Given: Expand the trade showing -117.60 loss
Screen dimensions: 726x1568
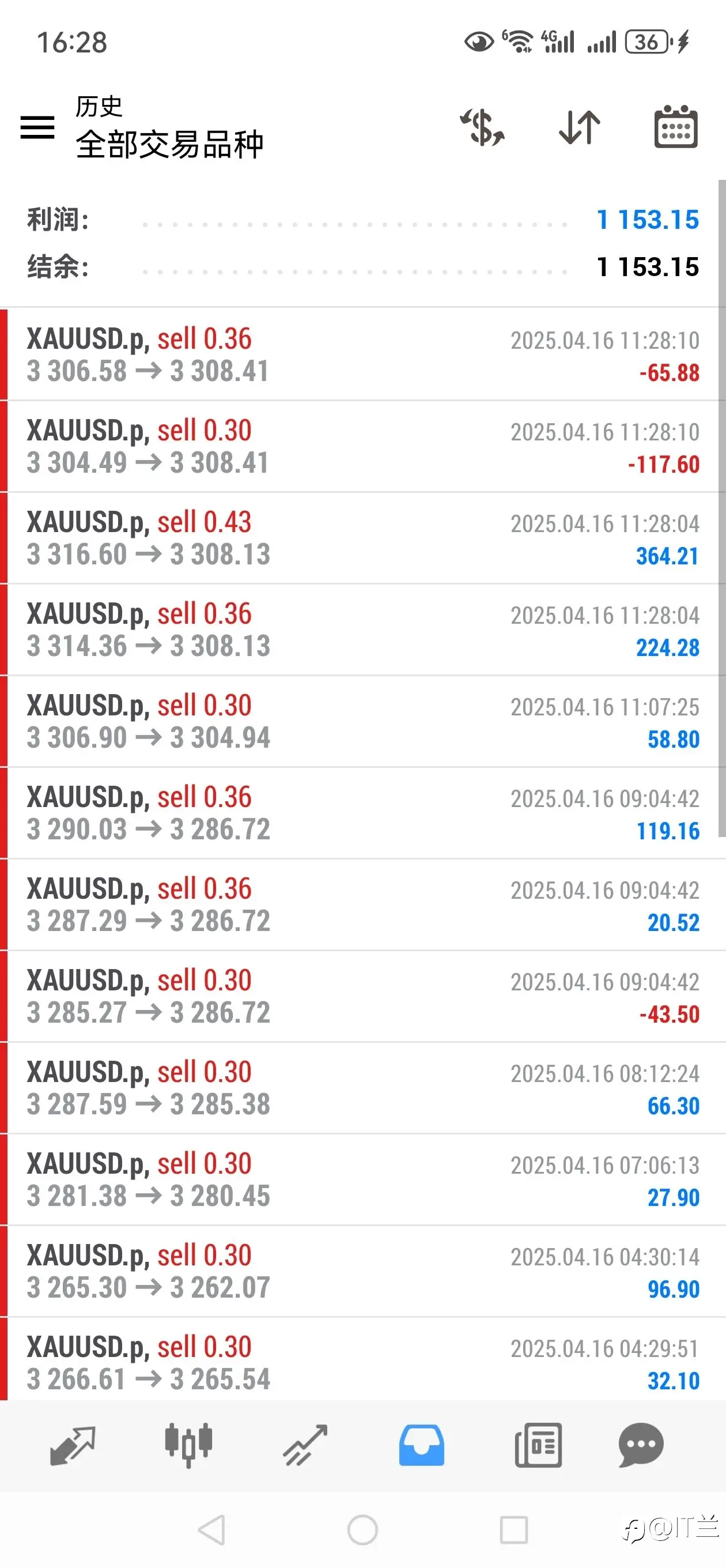Looking at the screenshot, I should [362, 446].
